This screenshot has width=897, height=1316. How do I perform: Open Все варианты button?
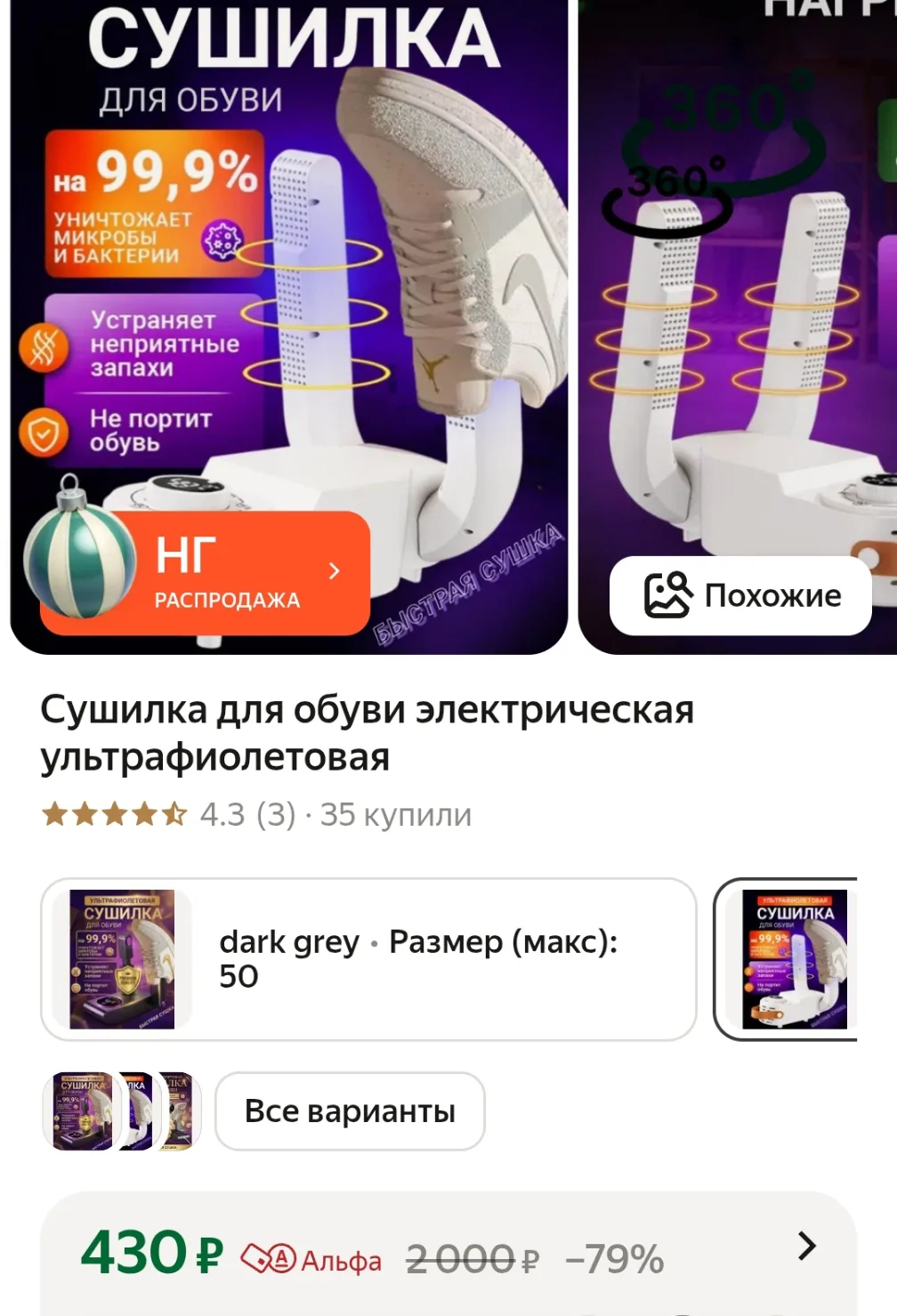tap(350, 1111)
